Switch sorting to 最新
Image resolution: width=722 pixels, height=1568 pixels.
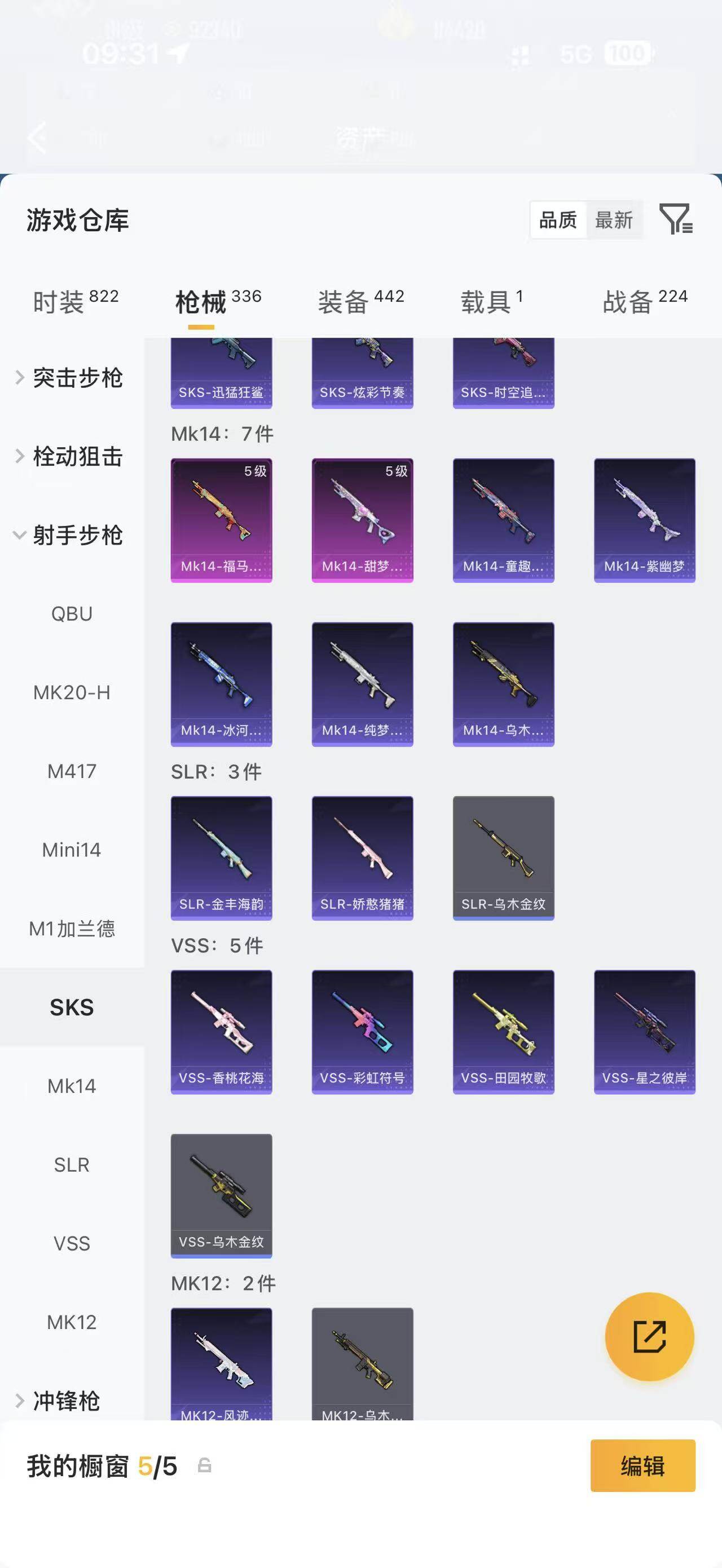click(614, 220)
